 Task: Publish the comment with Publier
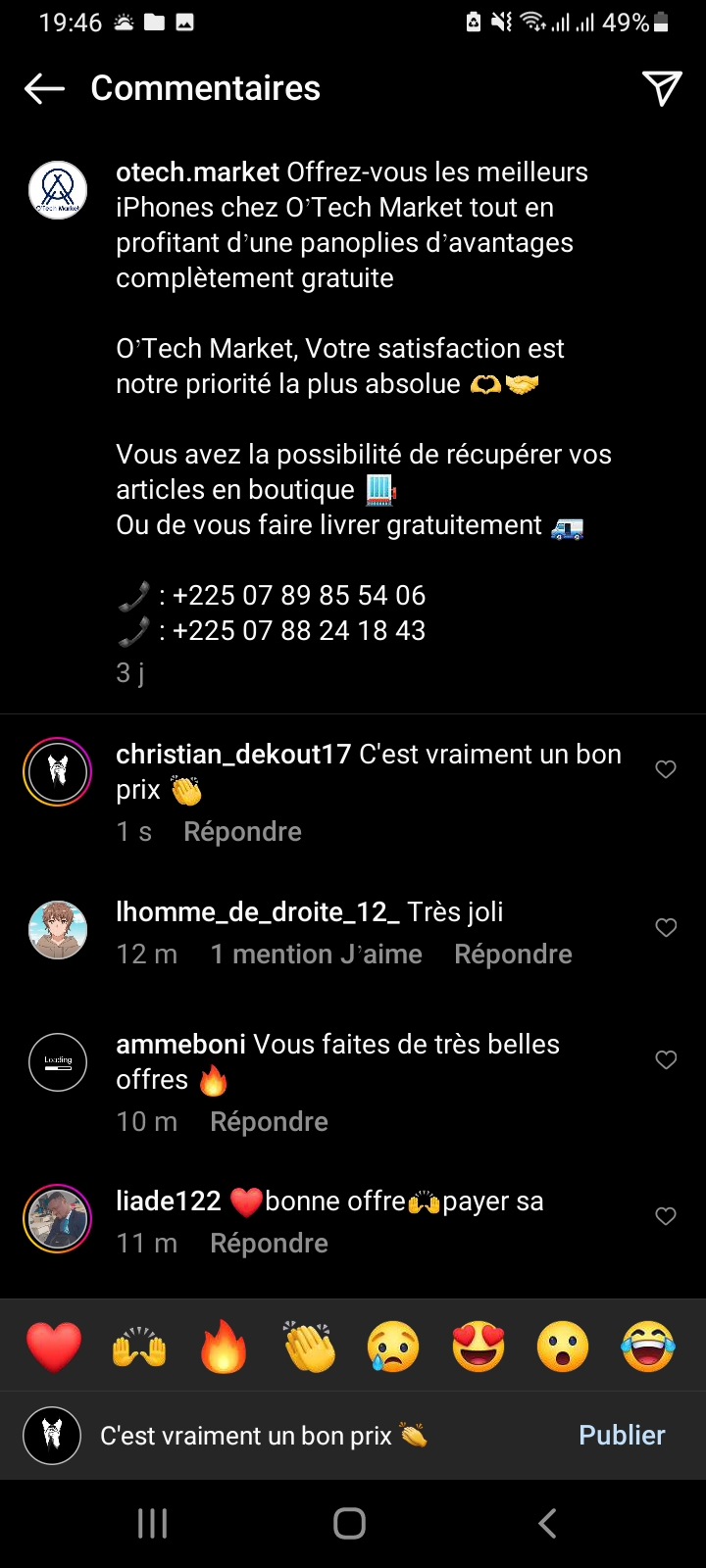tap(622, 1436)
